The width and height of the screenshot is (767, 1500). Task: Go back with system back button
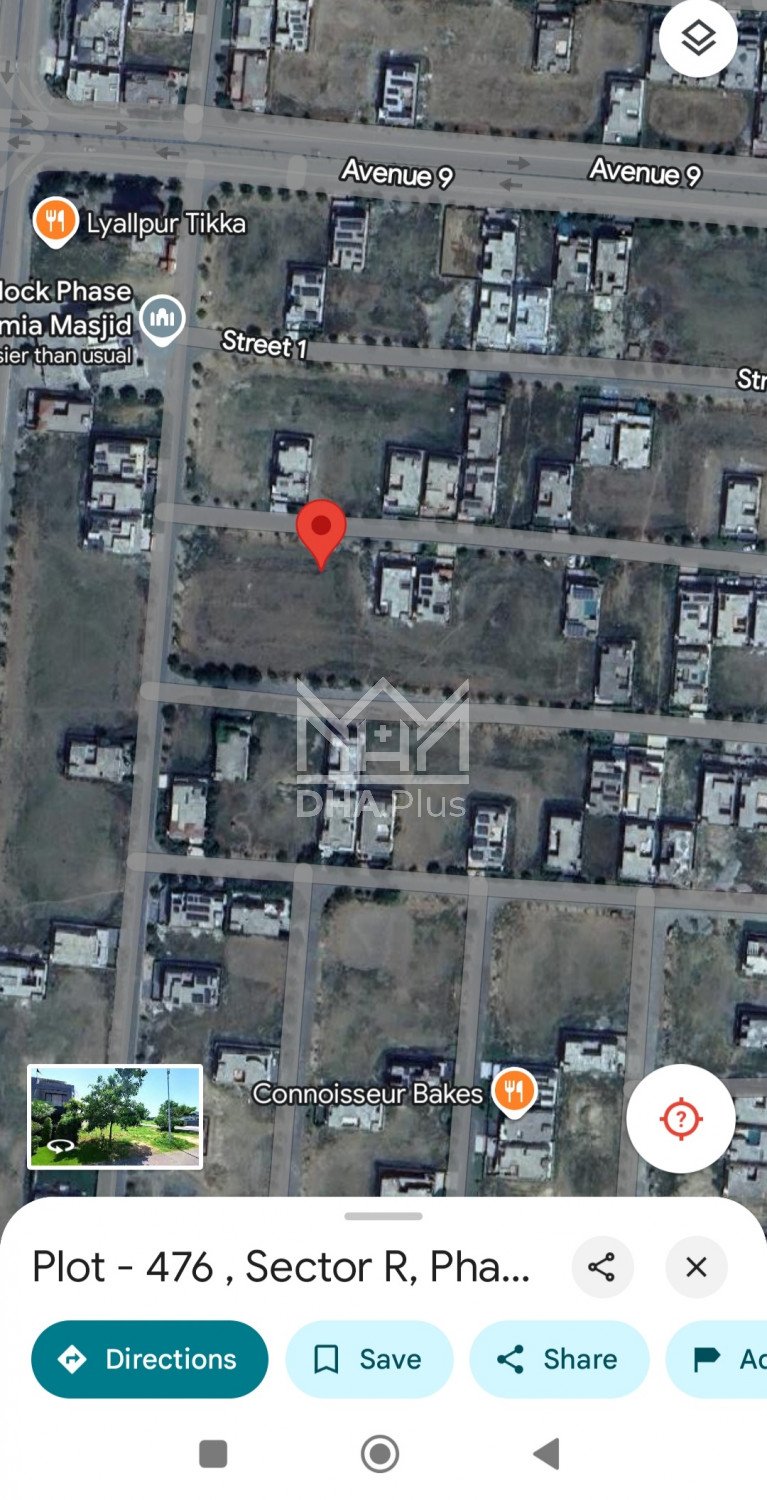coord(546,1453)
